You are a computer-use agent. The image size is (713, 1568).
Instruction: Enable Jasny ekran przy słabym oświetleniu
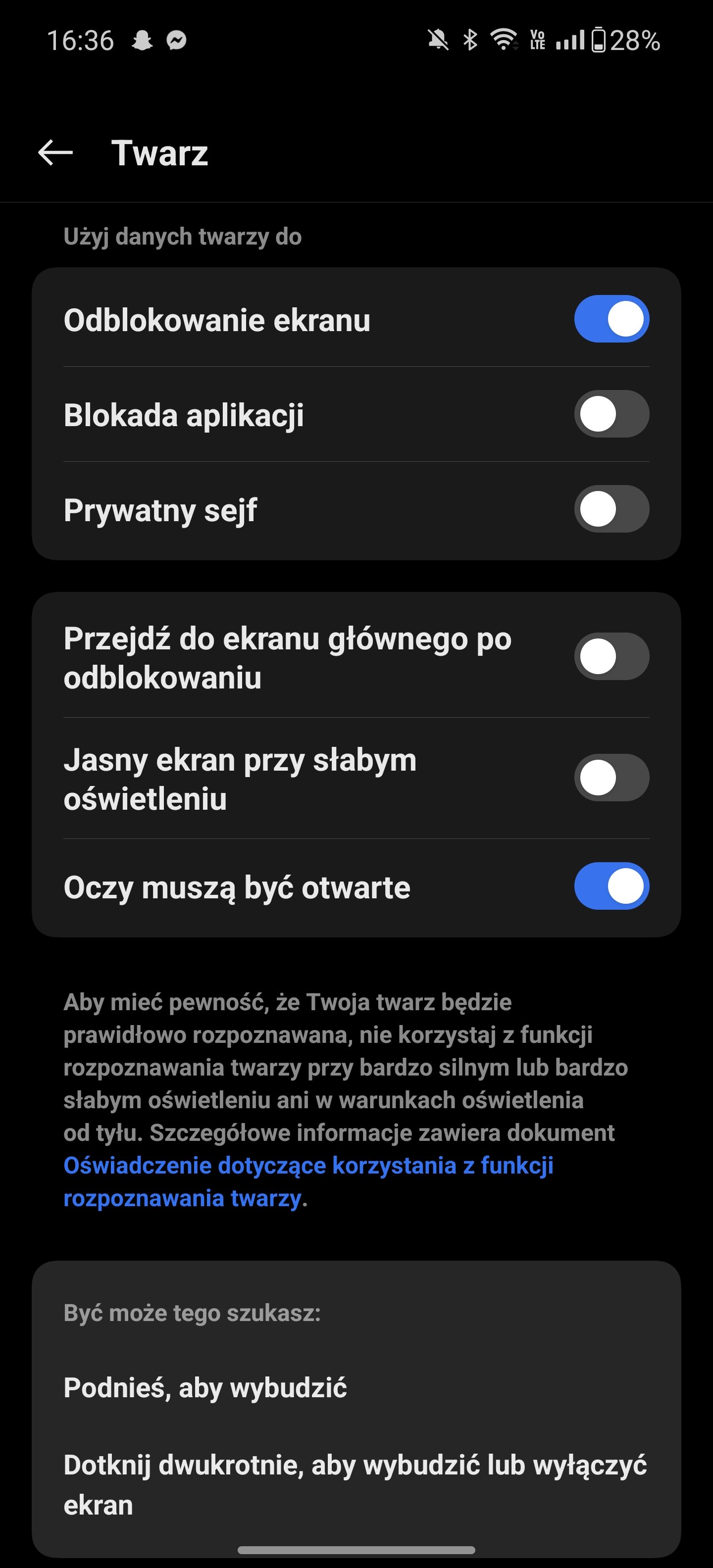(x=611, y=778)
